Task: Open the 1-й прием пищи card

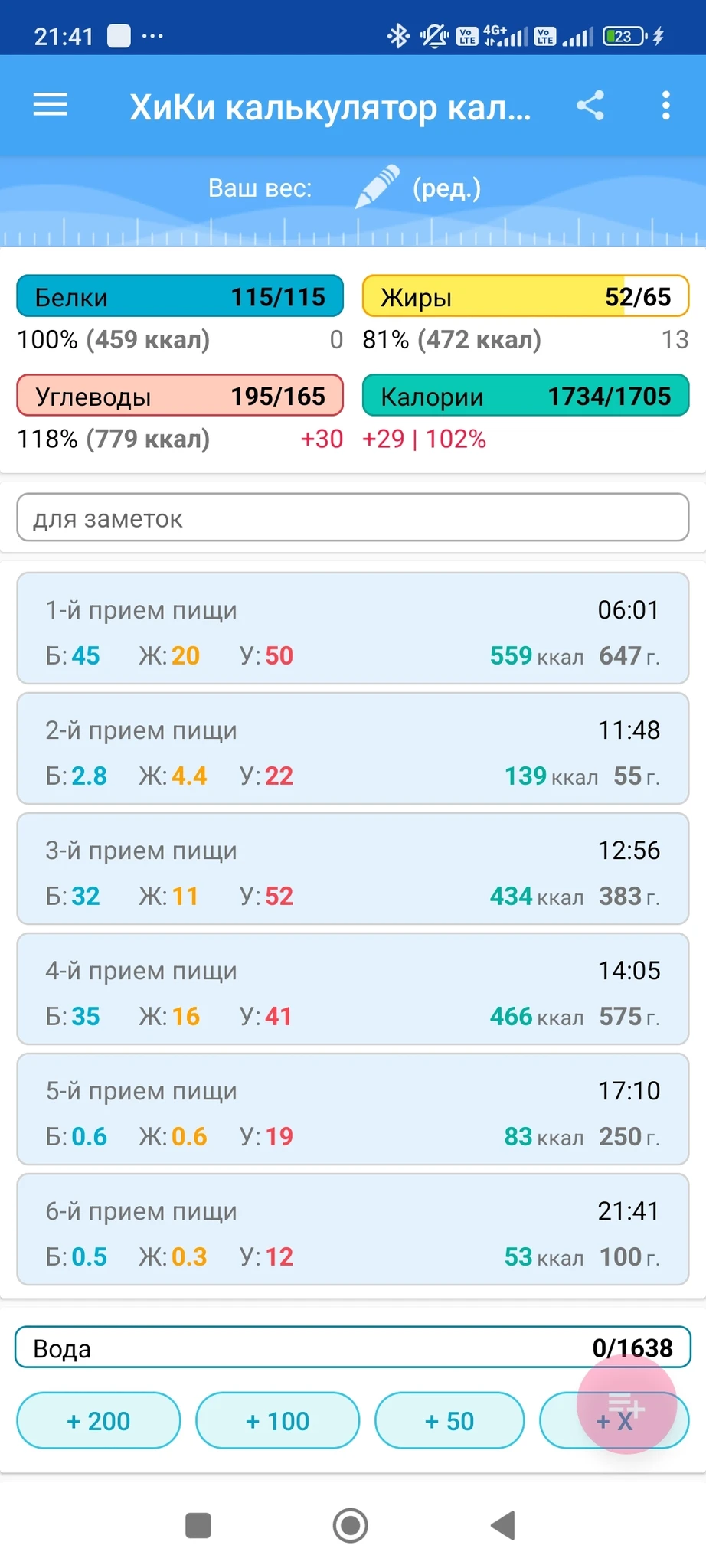Action: (352, 629)
